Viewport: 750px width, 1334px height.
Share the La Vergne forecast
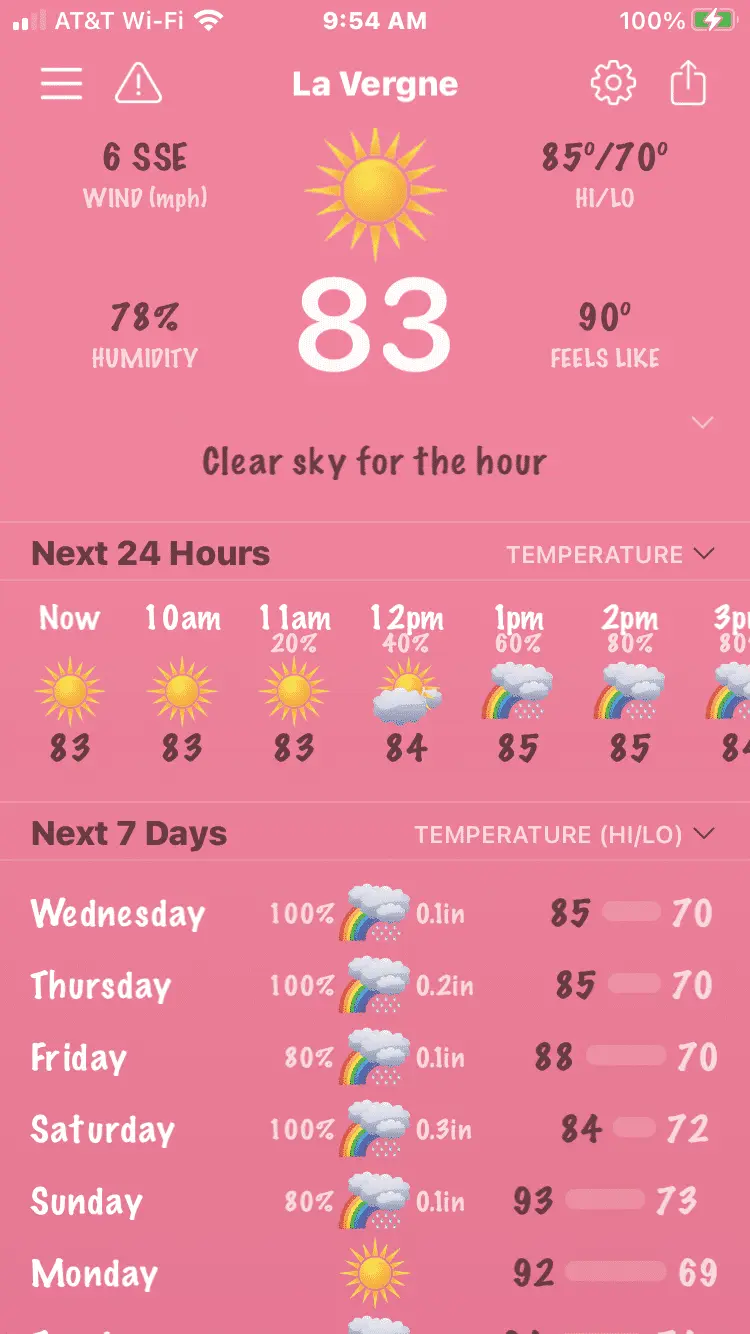pyautogui.click(x=688, y=84)
